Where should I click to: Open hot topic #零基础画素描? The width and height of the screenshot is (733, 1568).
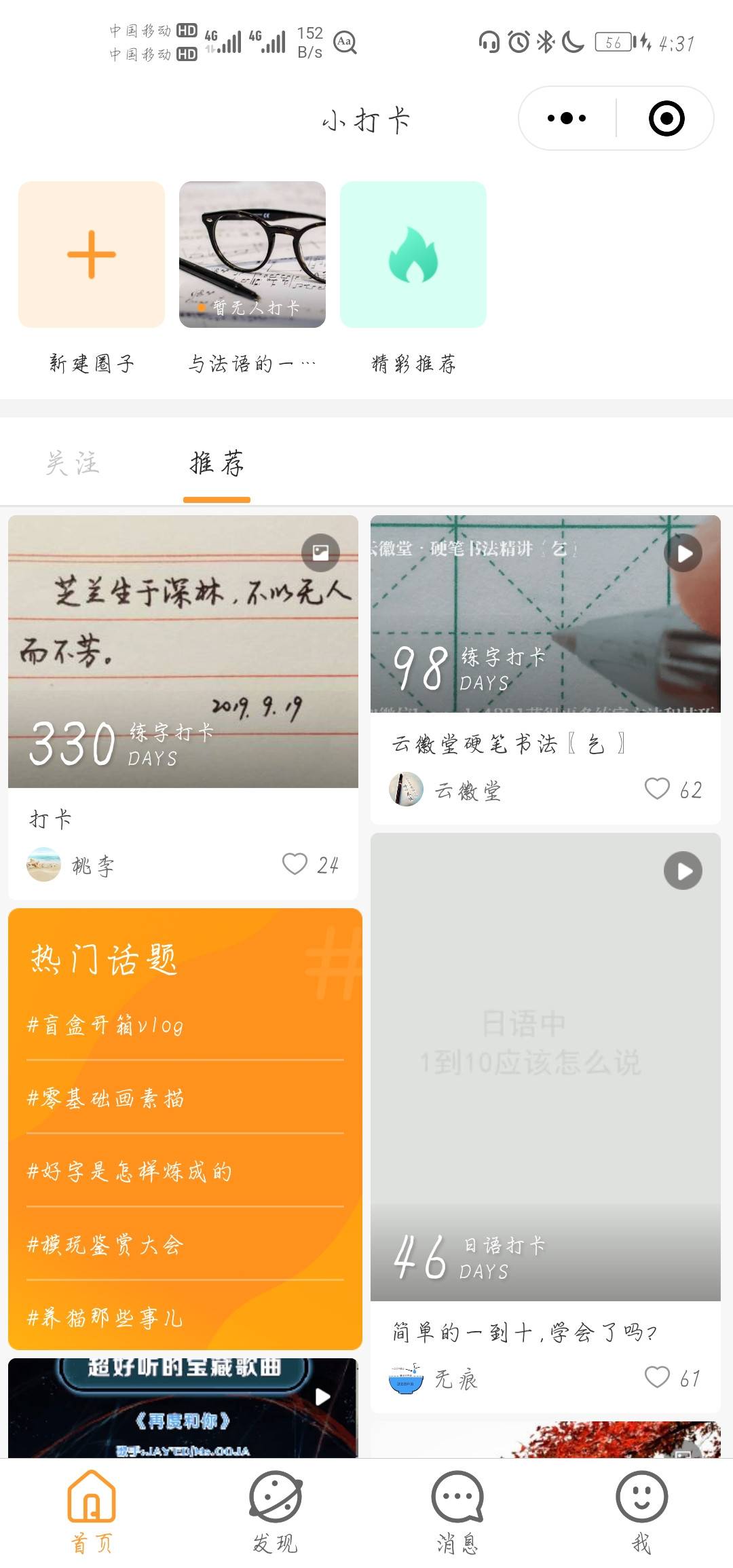point(105,1098)
